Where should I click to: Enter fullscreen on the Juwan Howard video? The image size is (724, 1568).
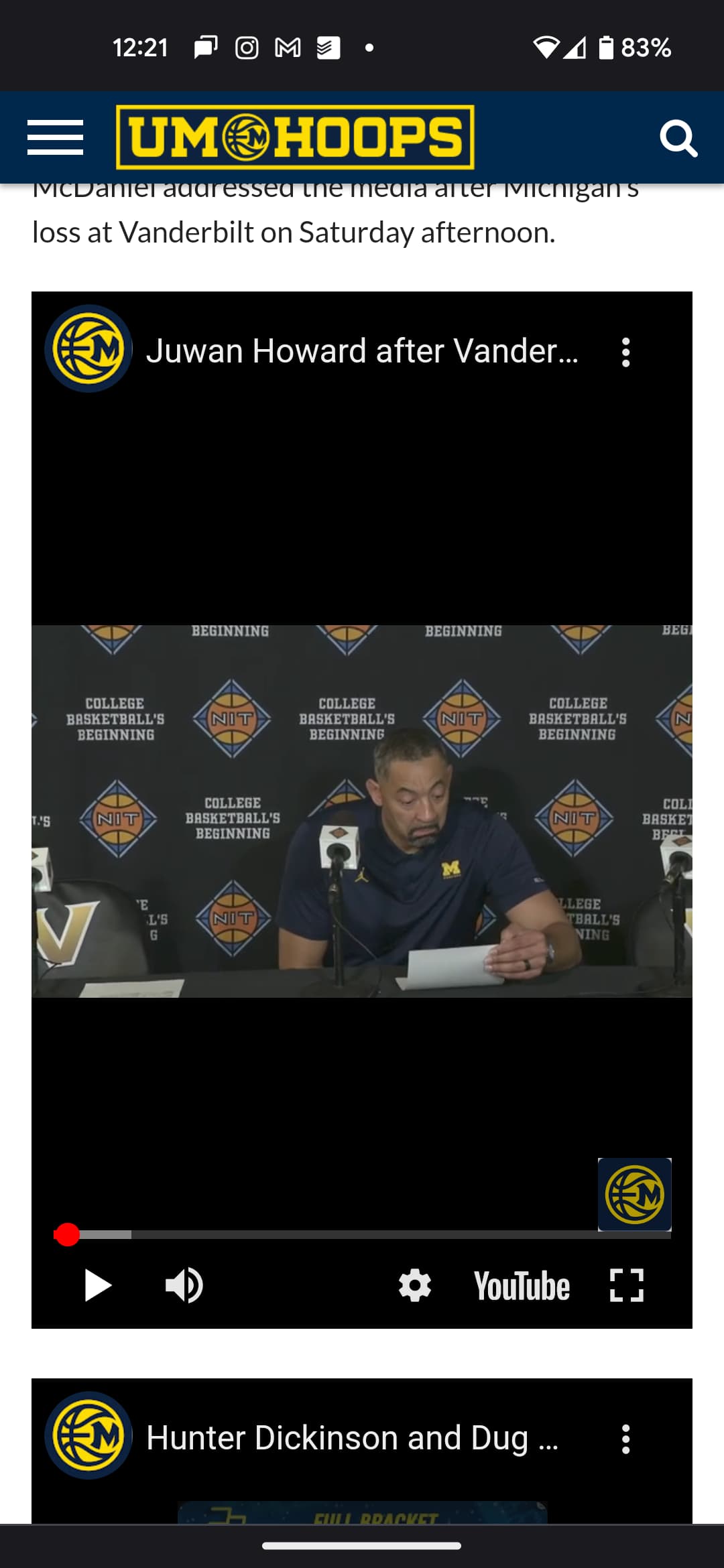point(627,1285)
